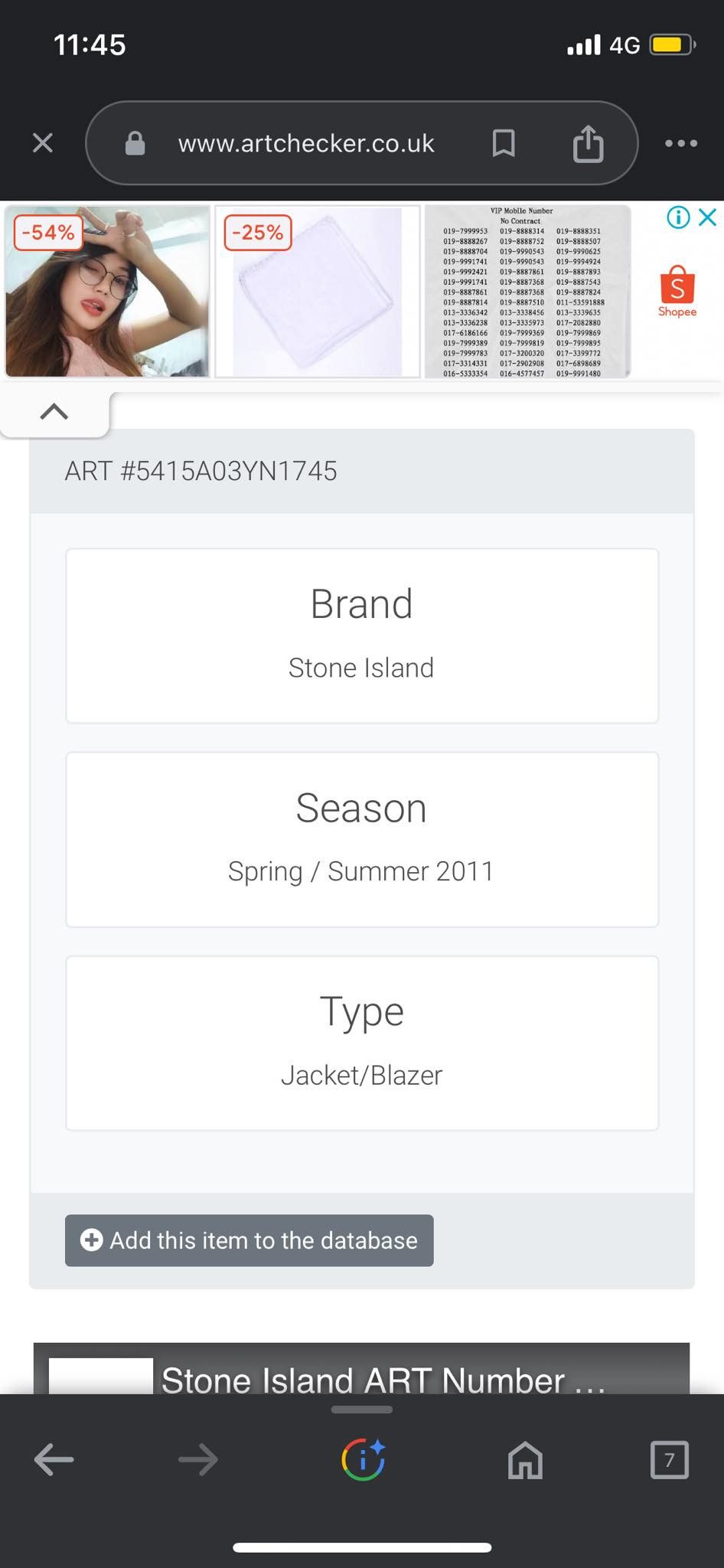Collapse the panel with the up chevron

(x=54, y=412)
